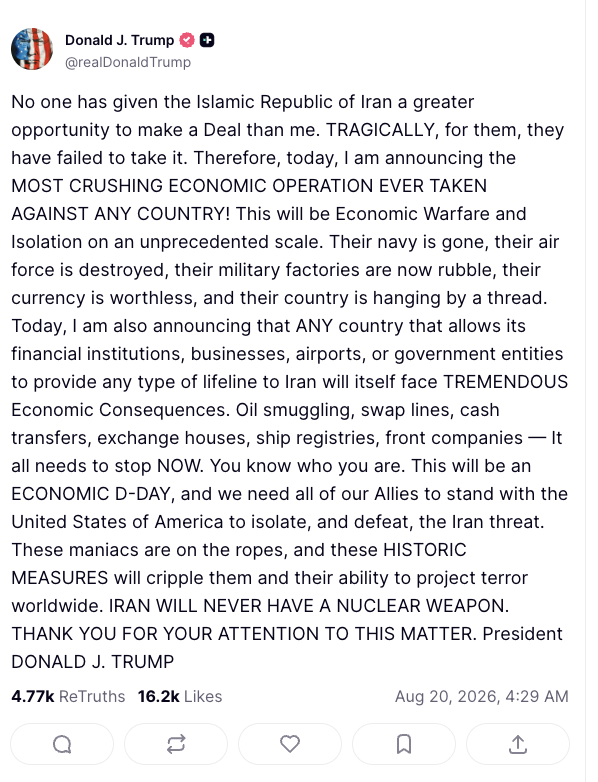Image resolution: width=598 pixels, height=782 pixels.
Task: Open the @realDonaldTrump handle link
Action: pos(128,62)
